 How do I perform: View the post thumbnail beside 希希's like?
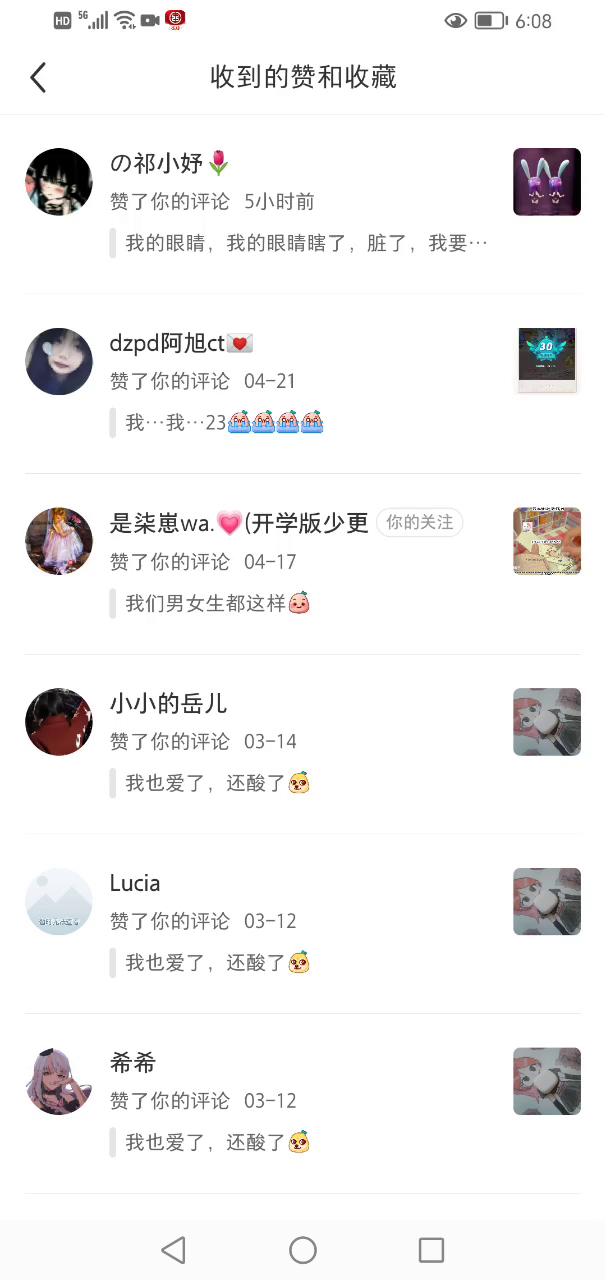546,1081
